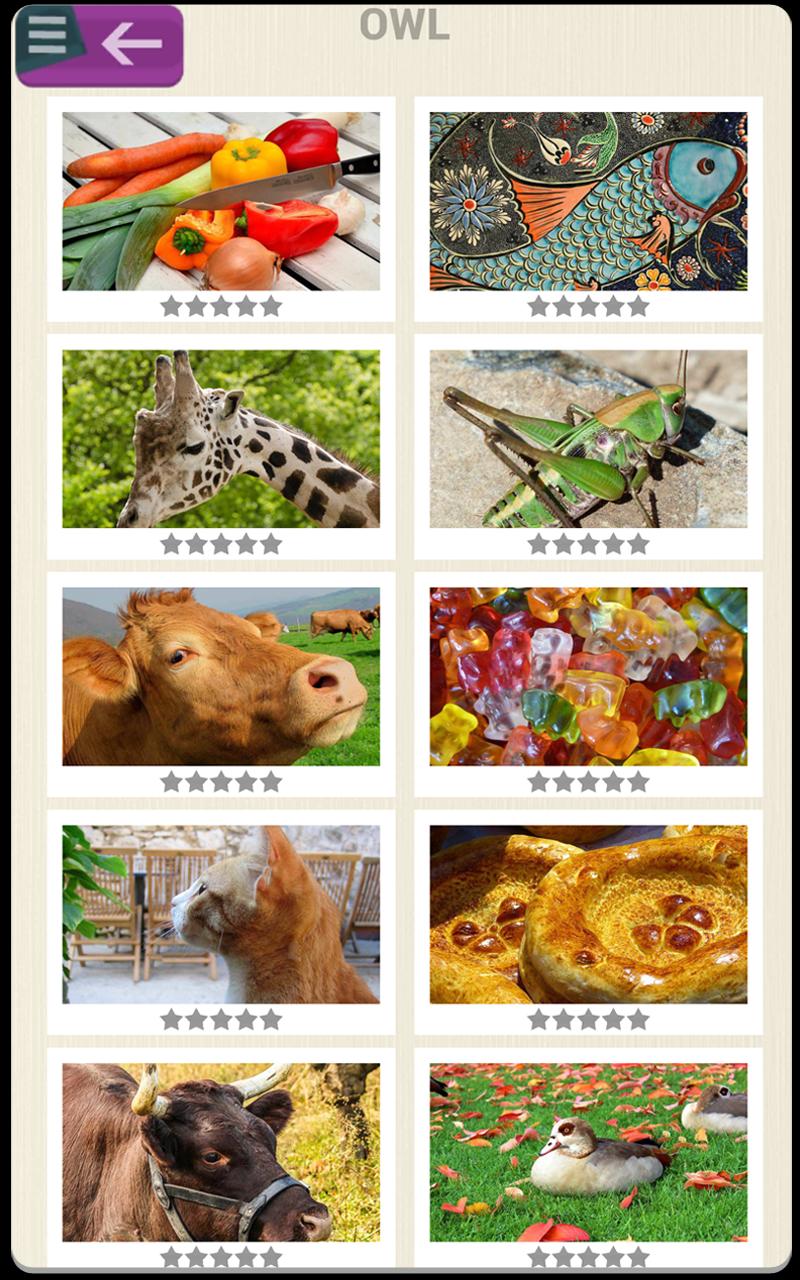Open the vegetables and knife puzzle
Screen dimensions: 800x1280
click(x=221, y=201)
